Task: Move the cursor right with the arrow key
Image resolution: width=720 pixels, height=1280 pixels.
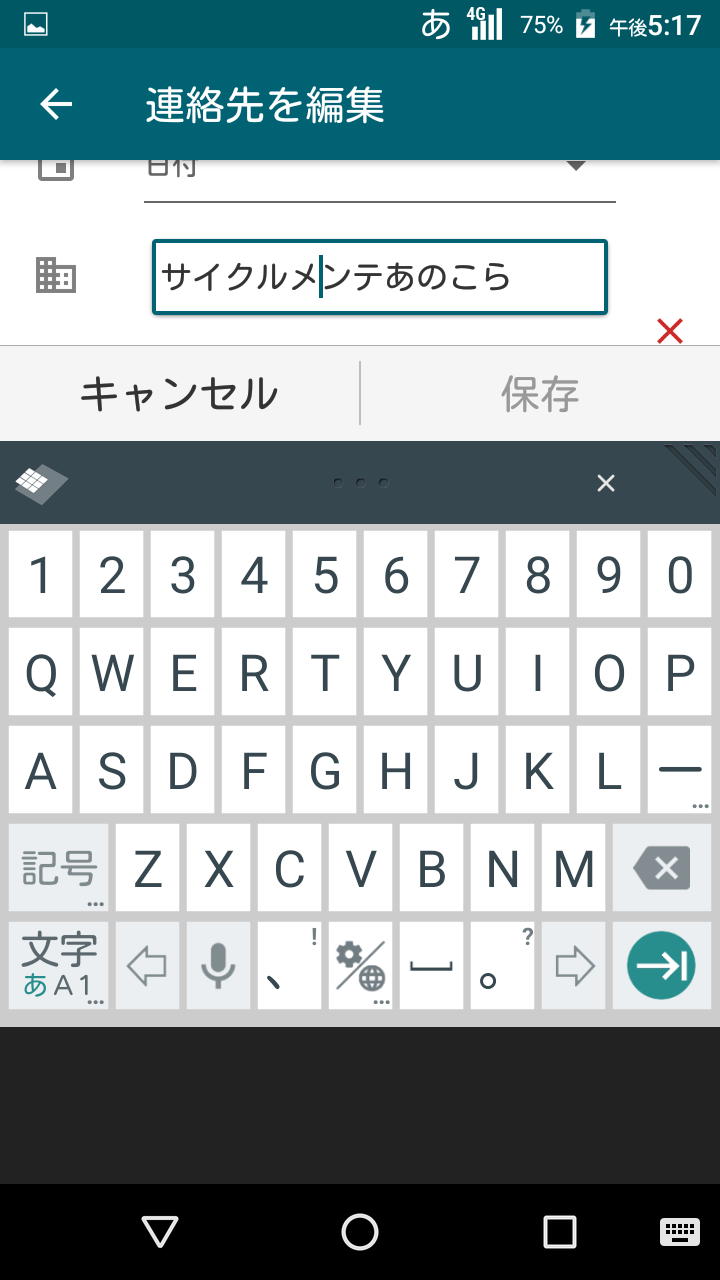Action: point(574,966)
